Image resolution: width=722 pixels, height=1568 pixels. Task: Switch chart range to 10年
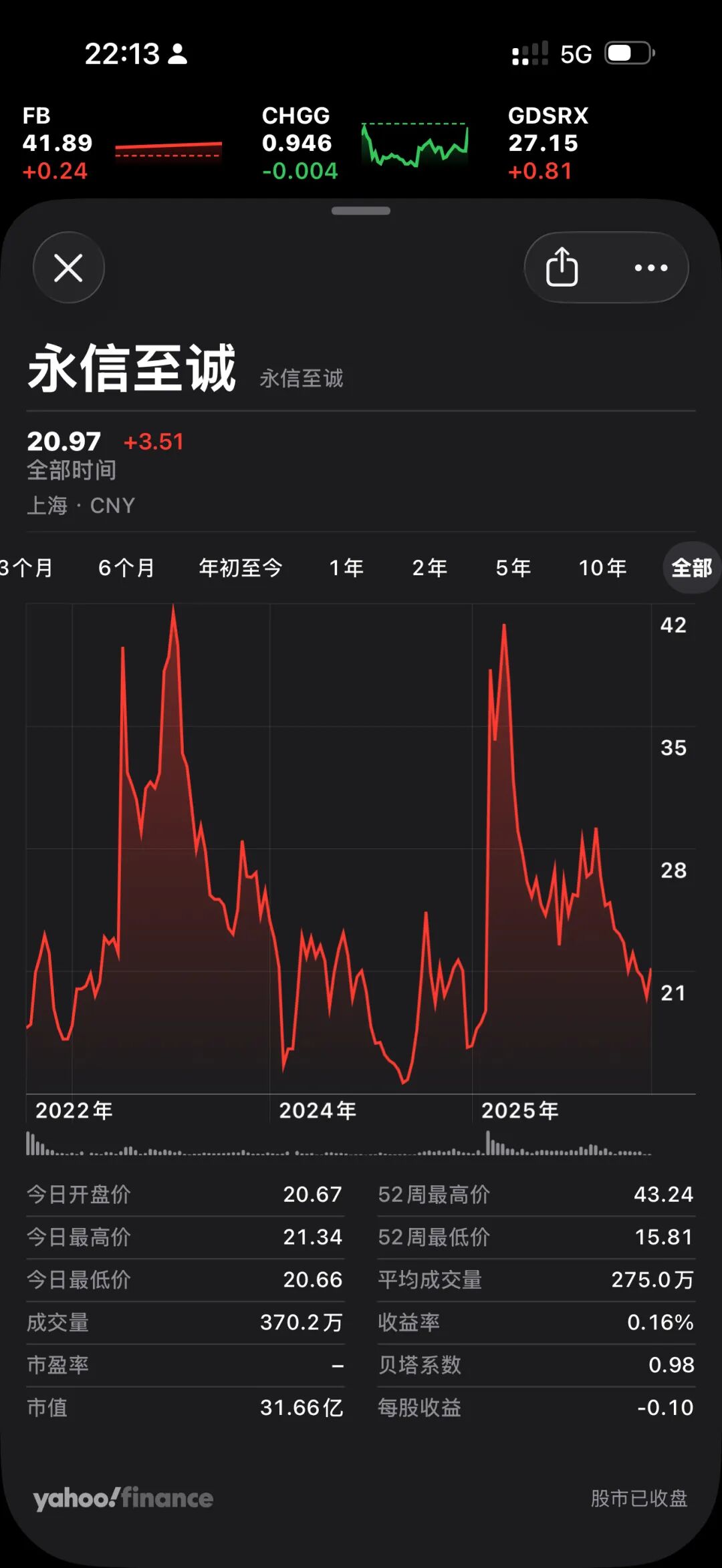602,568
